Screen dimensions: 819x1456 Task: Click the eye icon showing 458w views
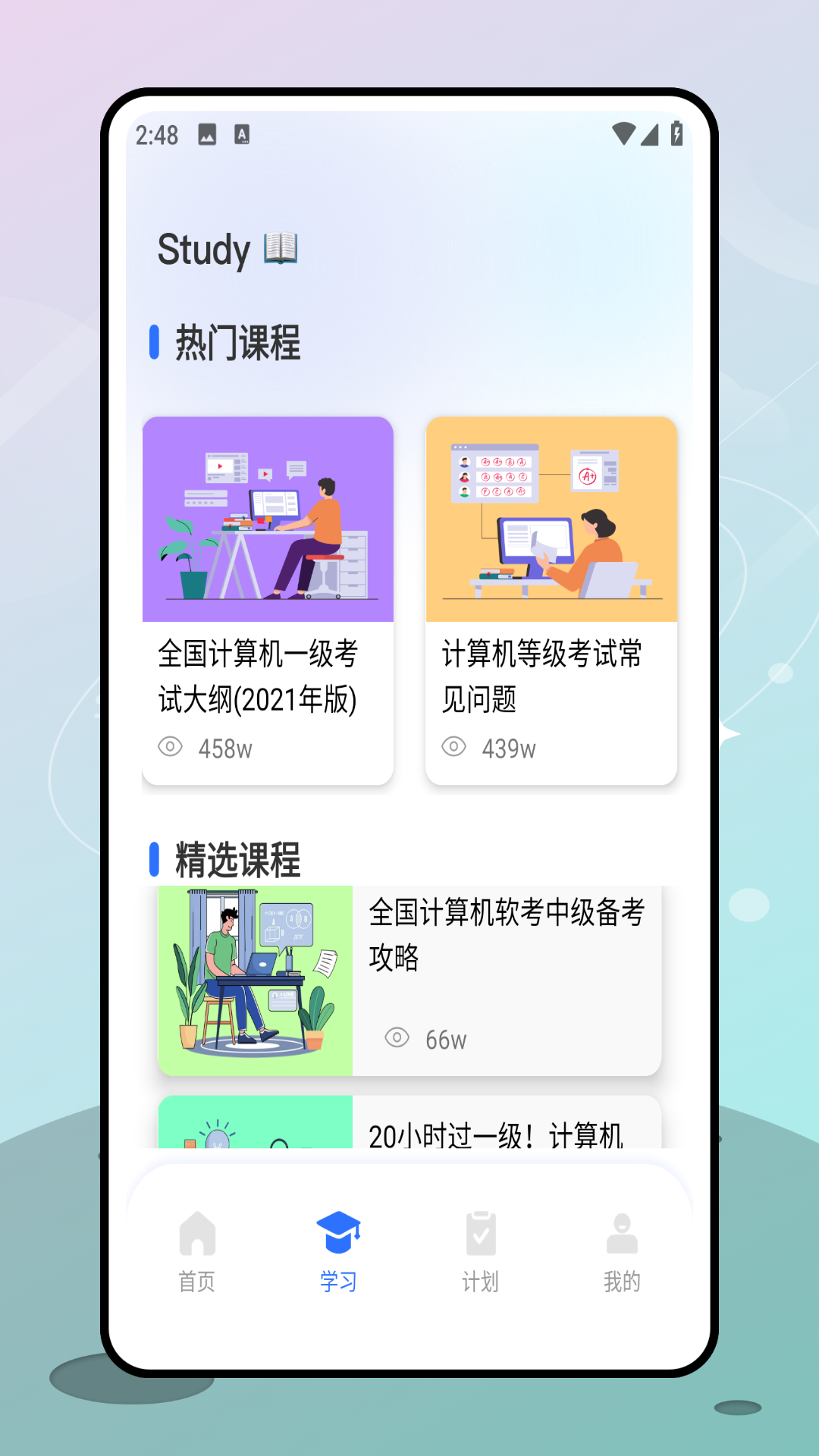(x=170, y=747)
